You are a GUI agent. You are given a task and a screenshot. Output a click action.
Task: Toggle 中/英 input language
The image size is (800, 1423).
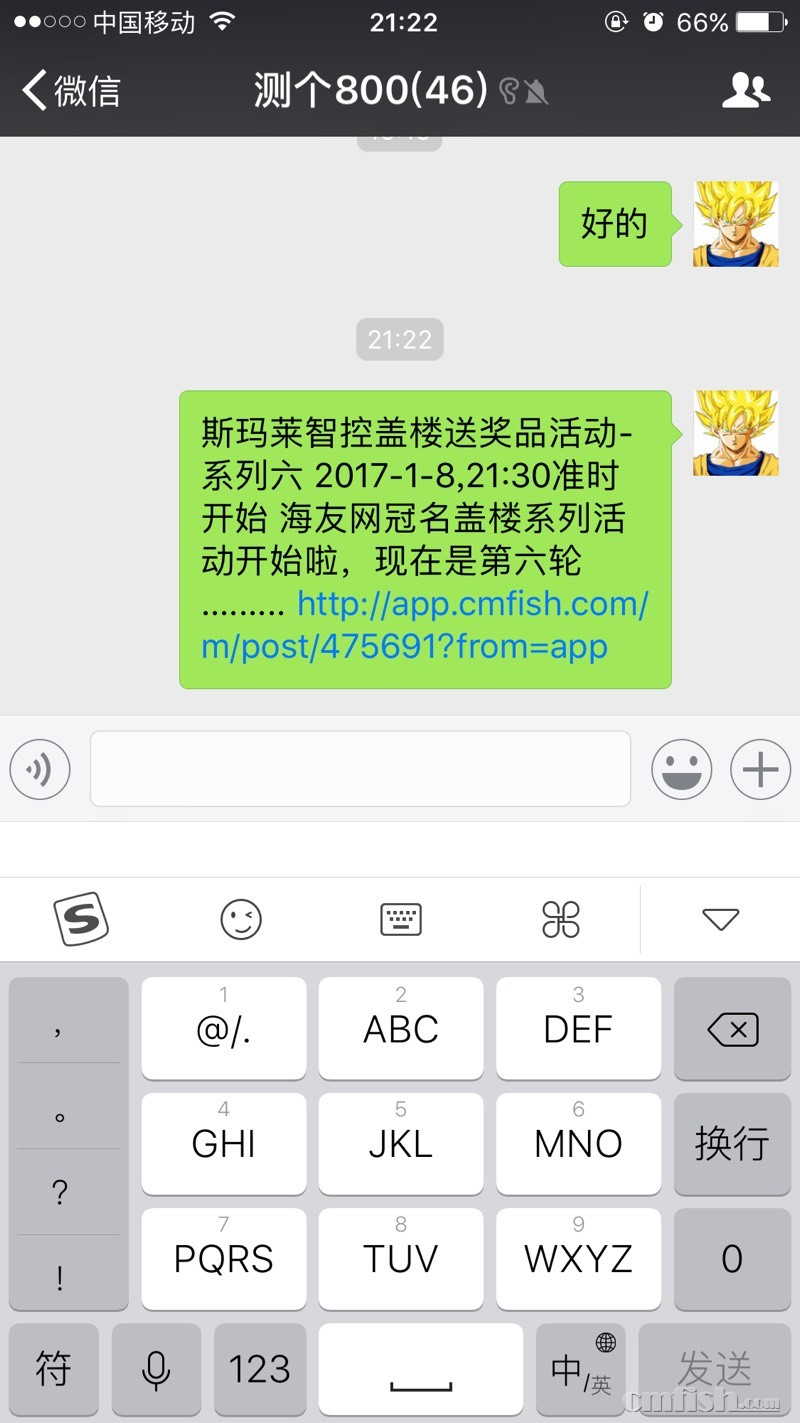pyautogui.click(x=581, y=1369)
